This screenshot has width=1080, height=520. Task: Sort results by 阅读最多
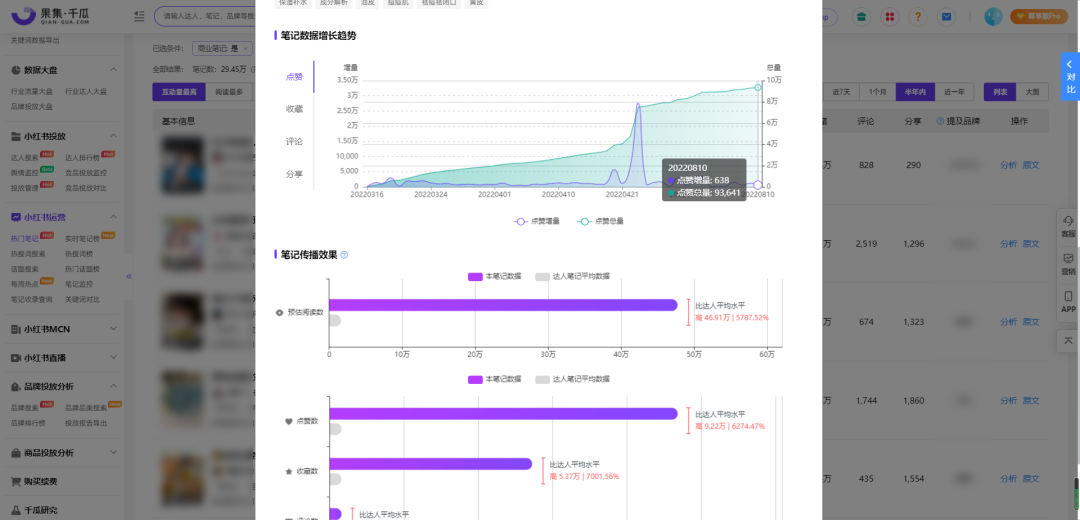click(x=229, y=91)
